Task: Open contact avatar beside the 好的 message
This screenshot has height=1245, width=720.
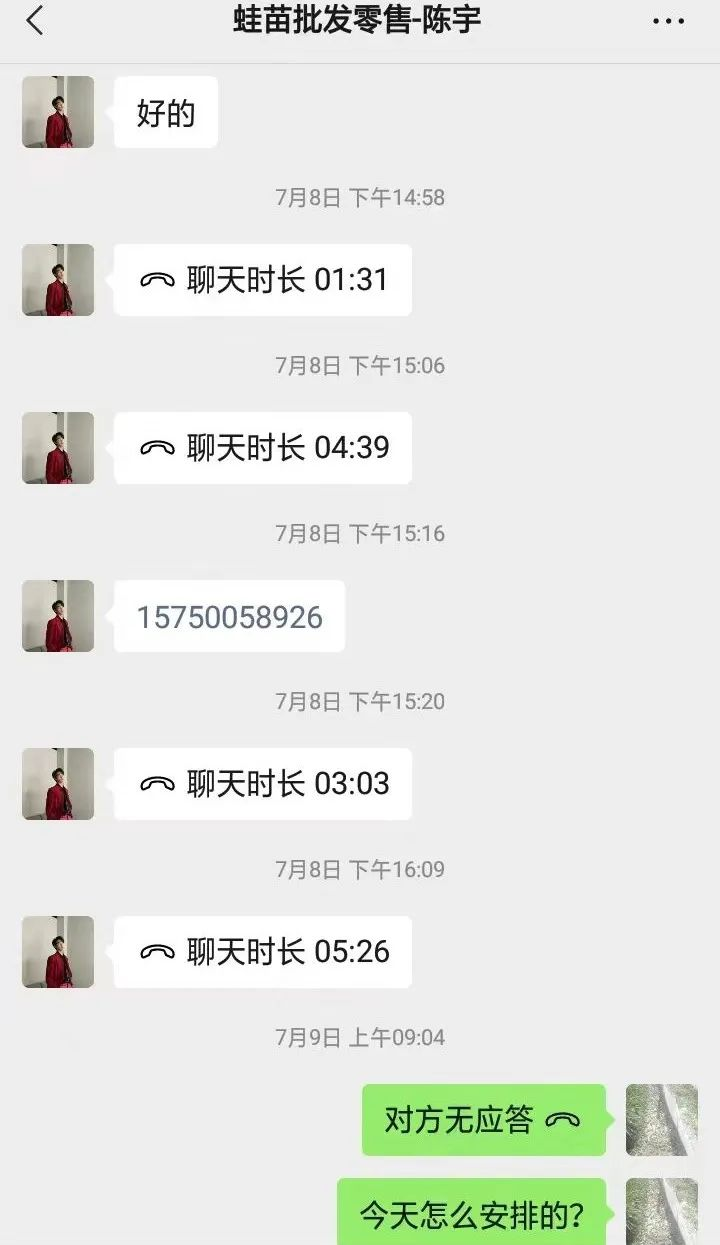Action: [58, 112]
